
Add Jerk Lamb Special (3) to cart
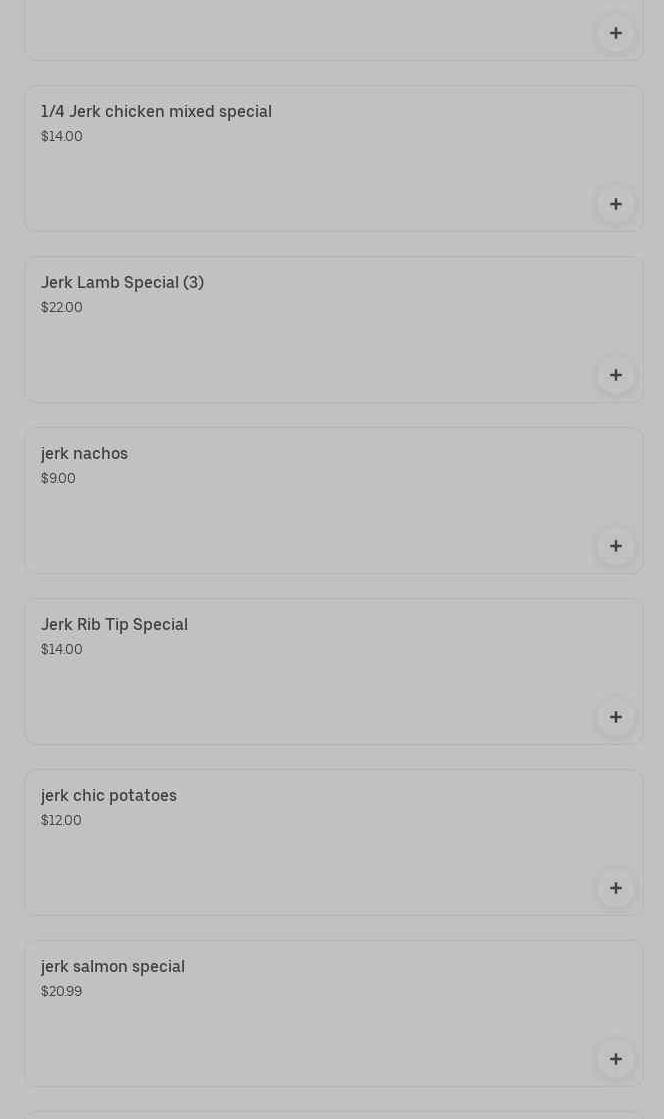pyautogui.click(x=616, y=375)
